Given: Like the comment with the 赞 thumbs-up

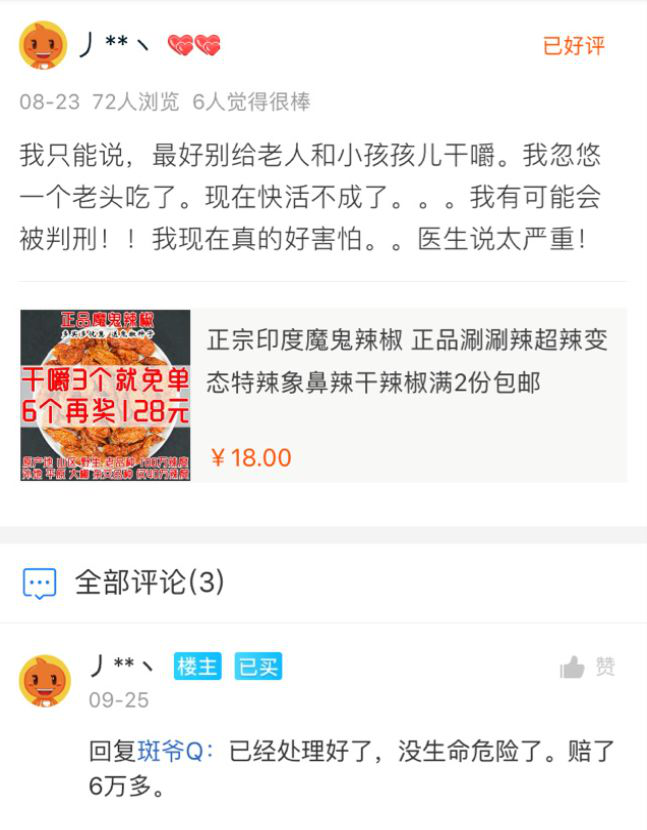Looking at the screenshot, I should click(x=587, y=668).
